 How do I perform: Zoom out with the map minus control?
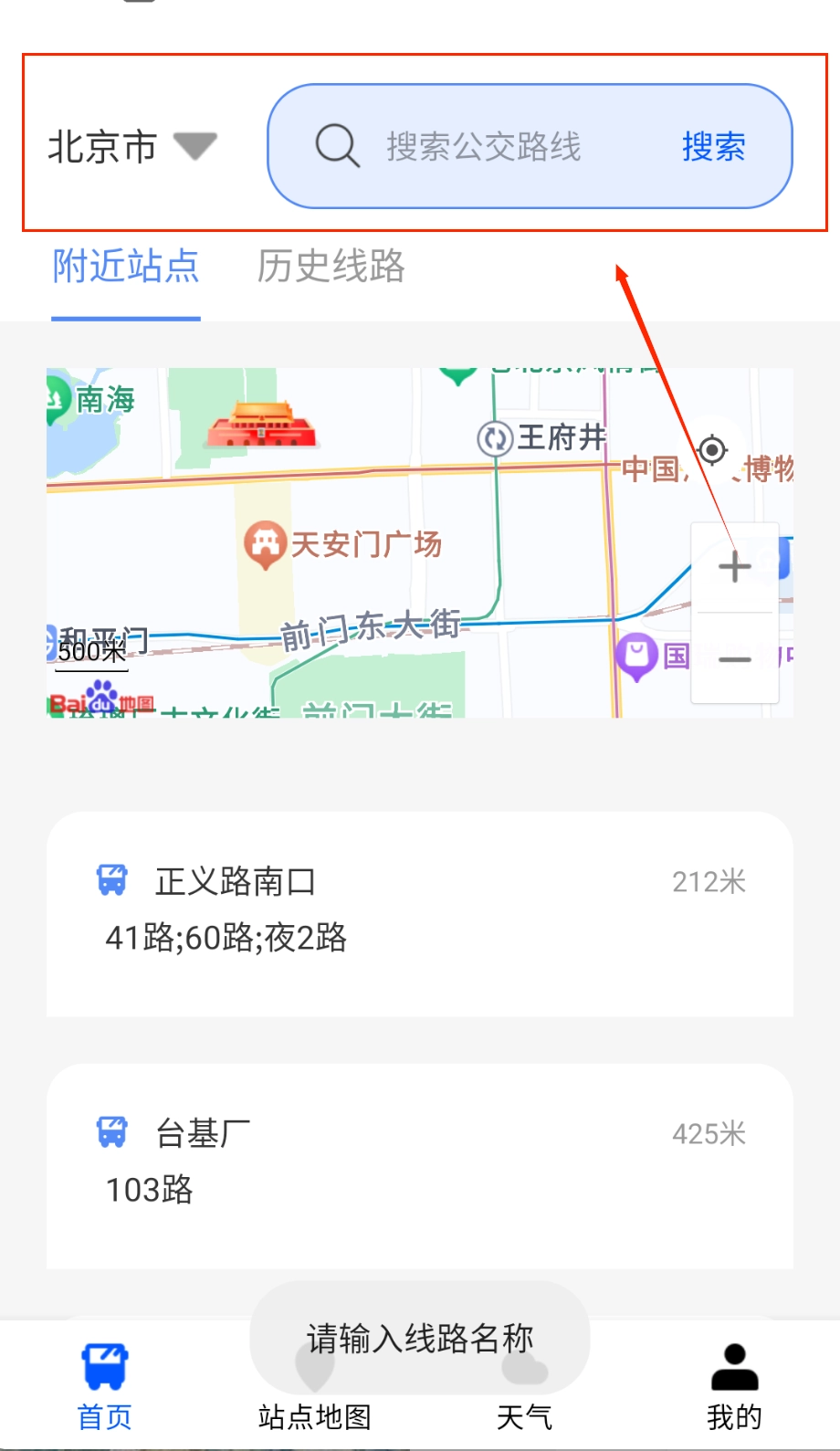coord(734,660)
